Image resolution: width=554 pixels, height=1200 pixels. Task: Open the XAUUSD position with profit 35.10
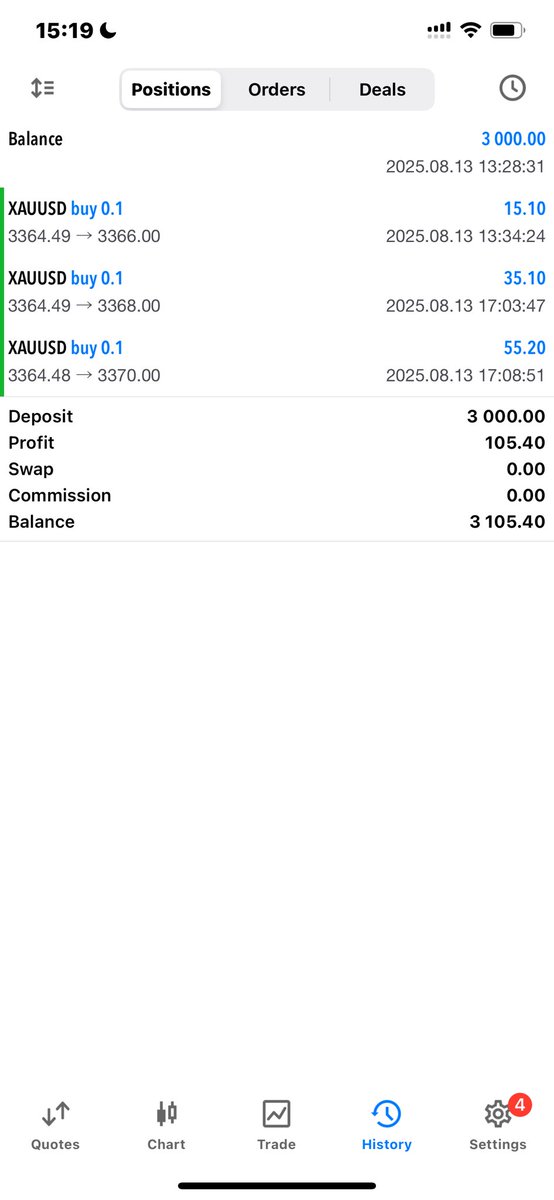click(x=277, y=292)
